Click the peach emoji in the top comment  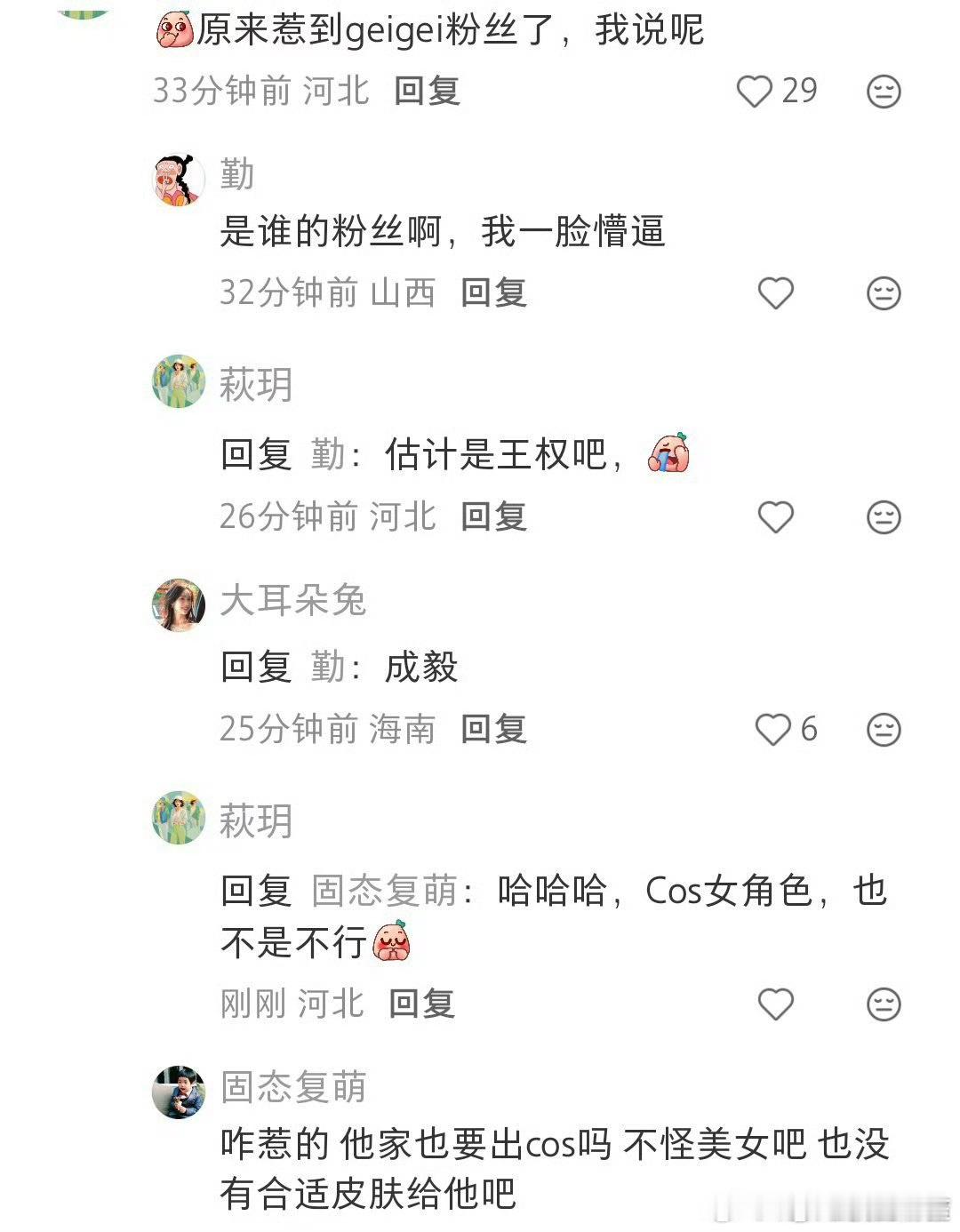pyautogui.click(x=175, y=28)
